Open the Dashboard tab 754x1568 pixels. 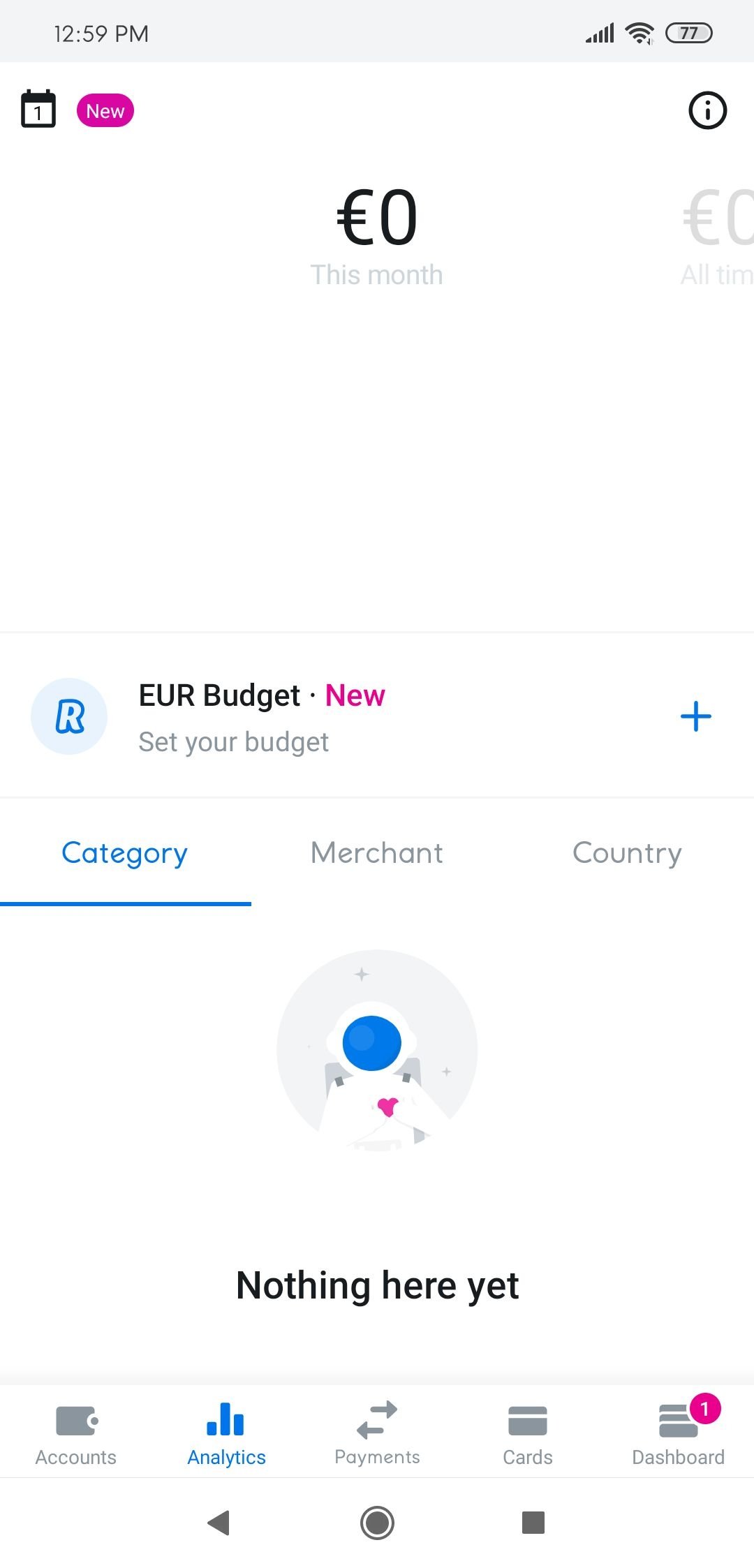point(678,1434)
